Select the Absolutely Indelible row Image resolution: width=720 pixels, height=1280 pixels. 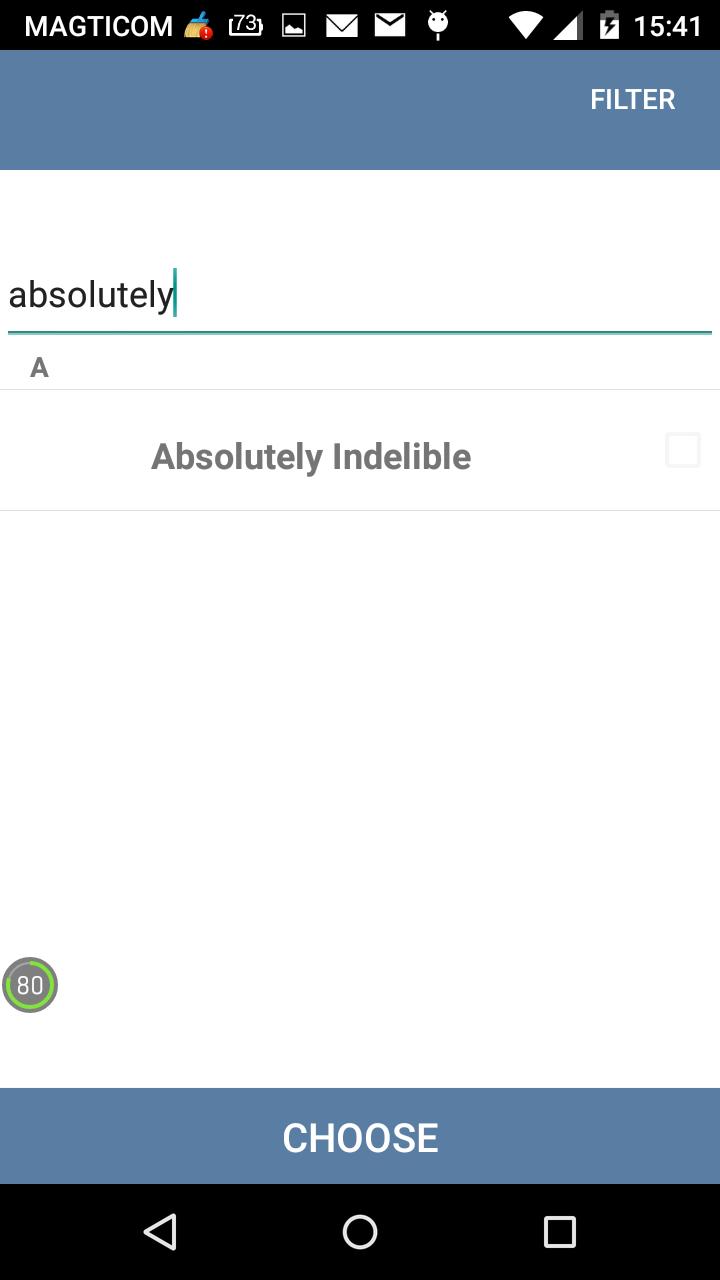pos(311,456)
